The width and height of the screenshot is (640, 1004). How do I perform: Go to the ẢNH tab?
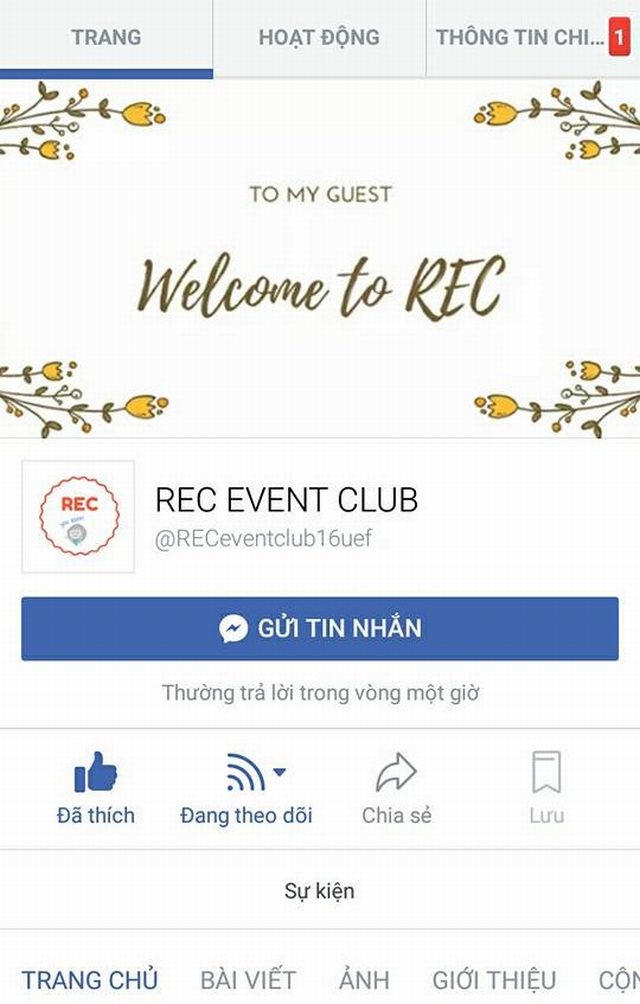(x=363, y=980)
